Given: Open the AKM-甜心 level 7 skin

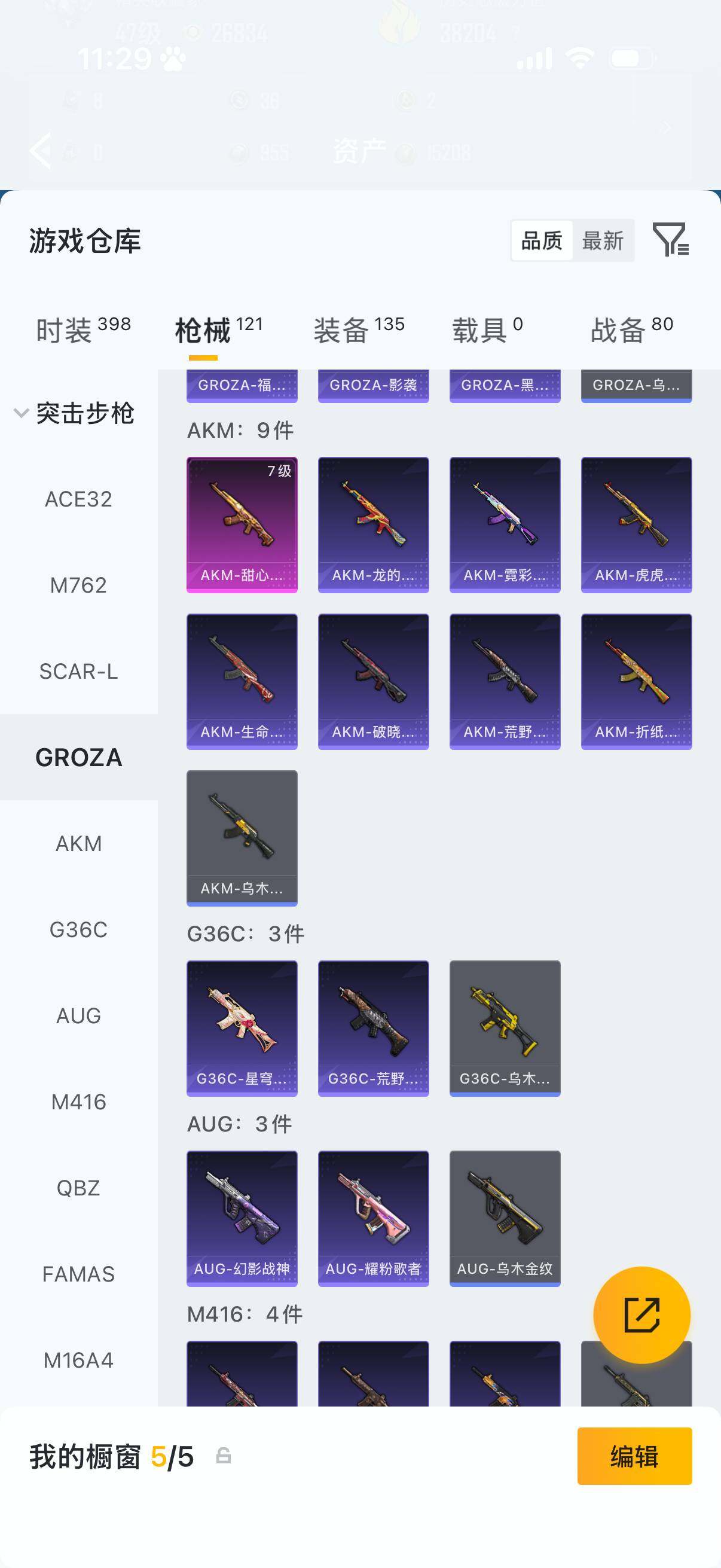Looking at the screenshot, I should [x=242, y=524].
